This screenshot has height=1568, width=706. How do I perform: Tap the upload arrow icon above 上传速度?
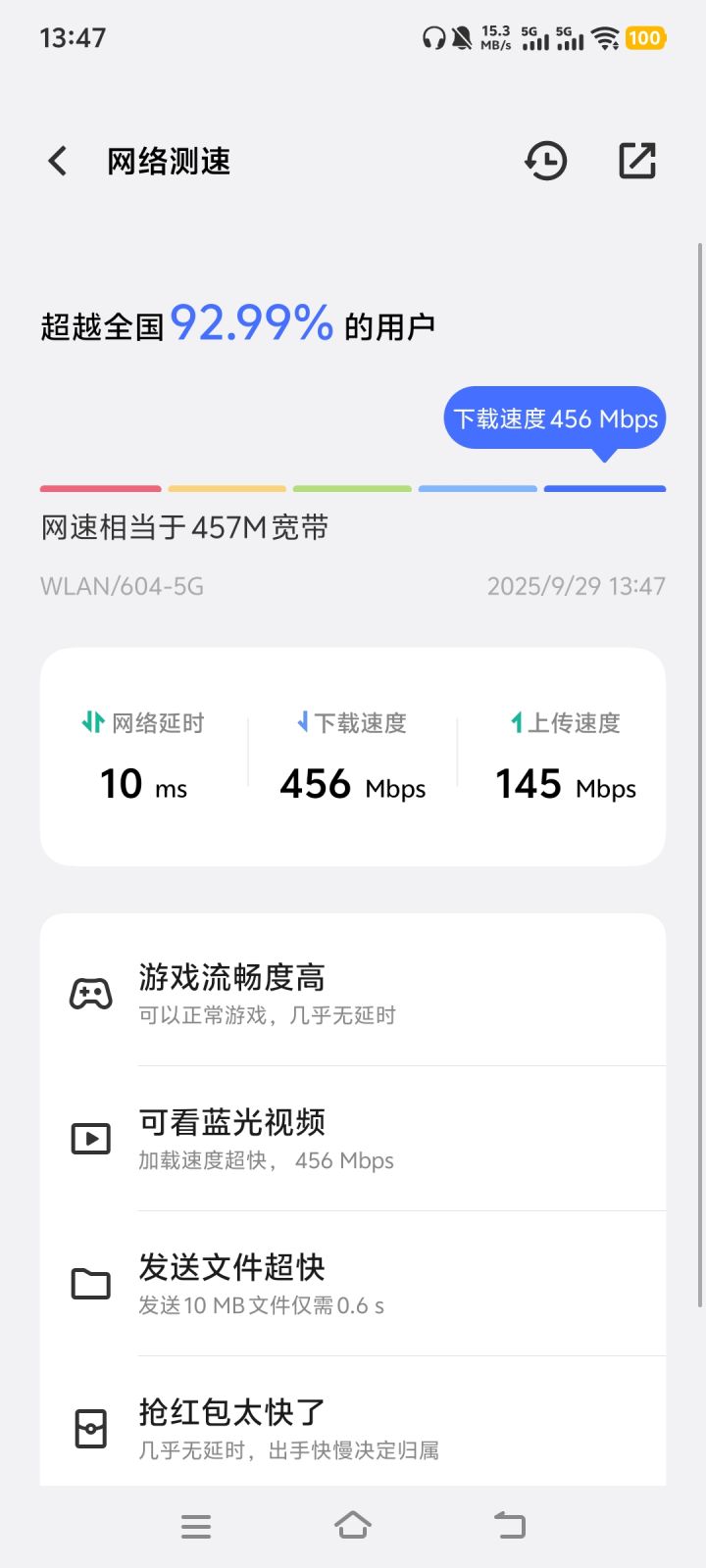[516, 722]
